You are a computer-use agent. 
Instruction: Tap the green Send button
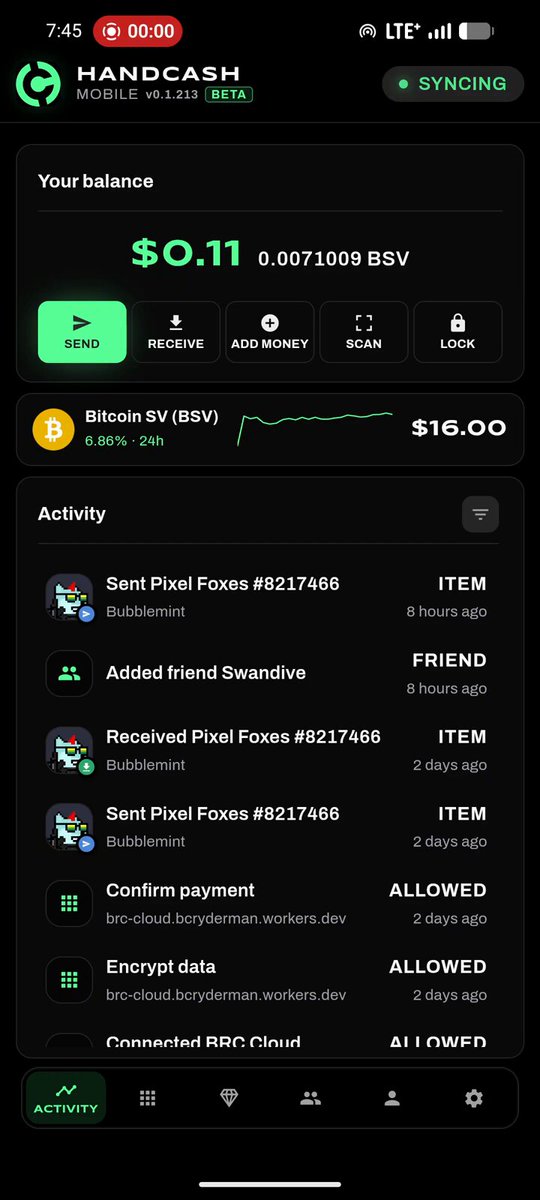(82, 332)
